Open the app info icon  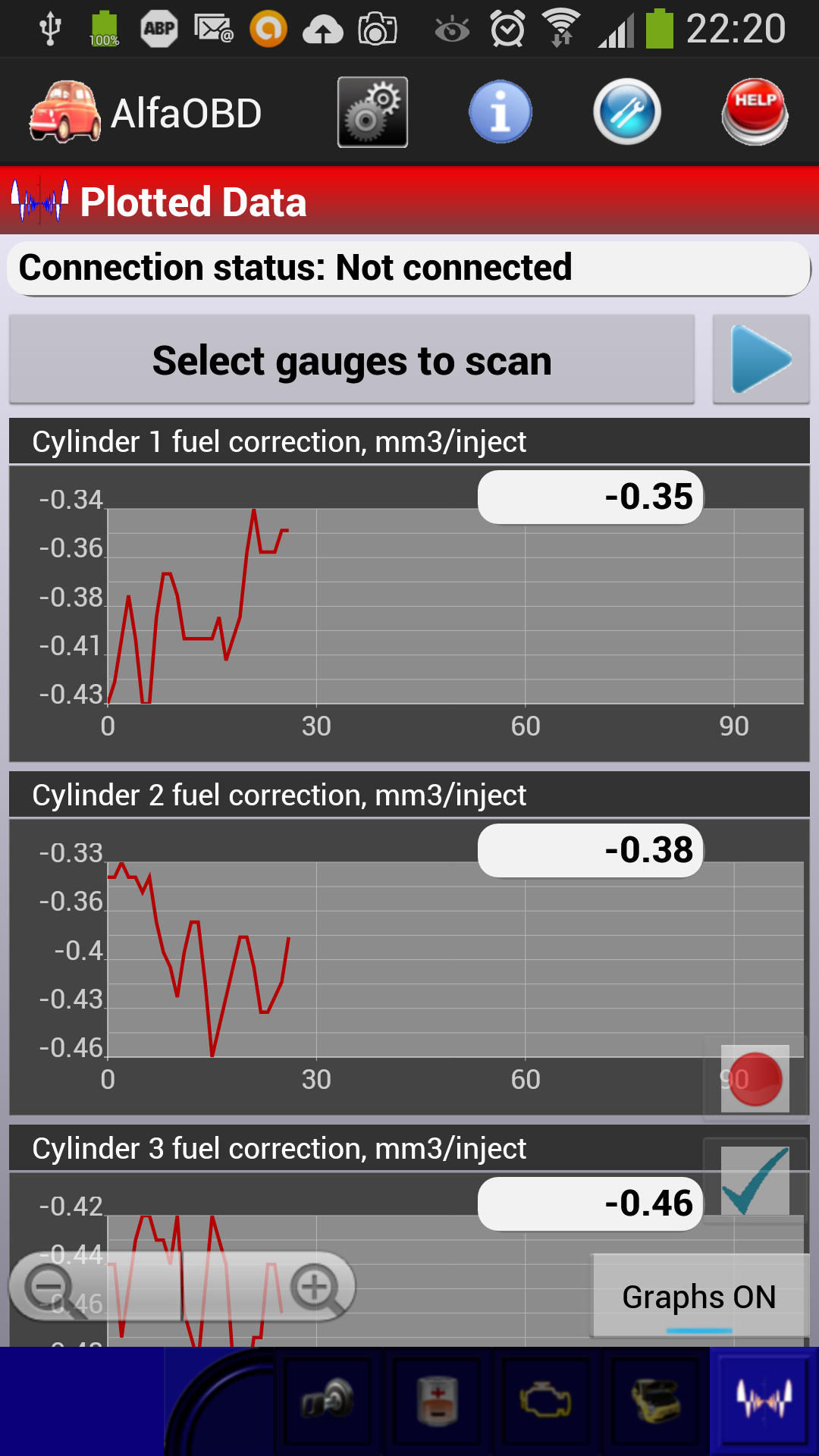(x=500, y=112)
